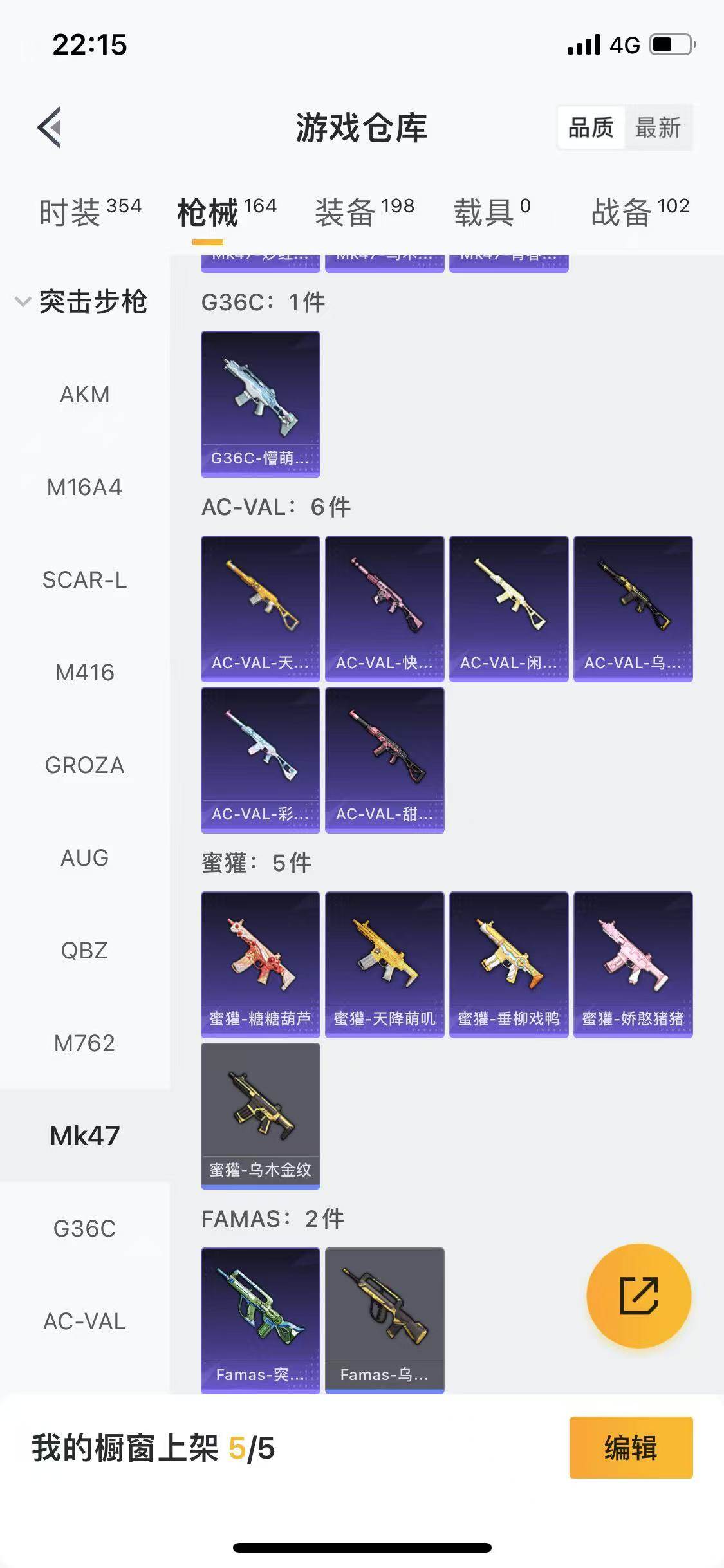This screenshot has width=724, height=1568.
Task: Select AKM in the weapon list
Action: (x=84, y=395)
